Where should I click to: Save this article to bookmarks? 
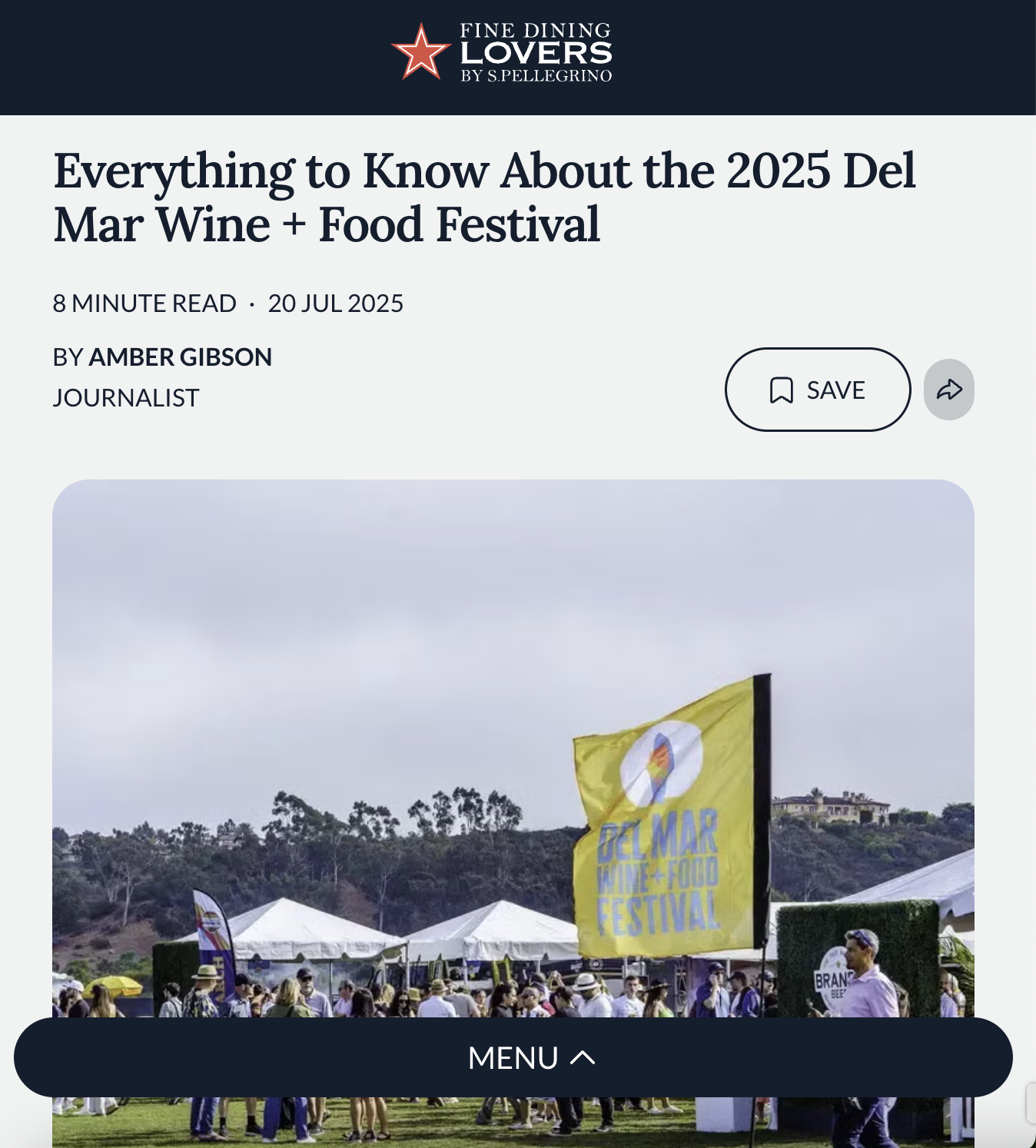[x=817, y=390]
